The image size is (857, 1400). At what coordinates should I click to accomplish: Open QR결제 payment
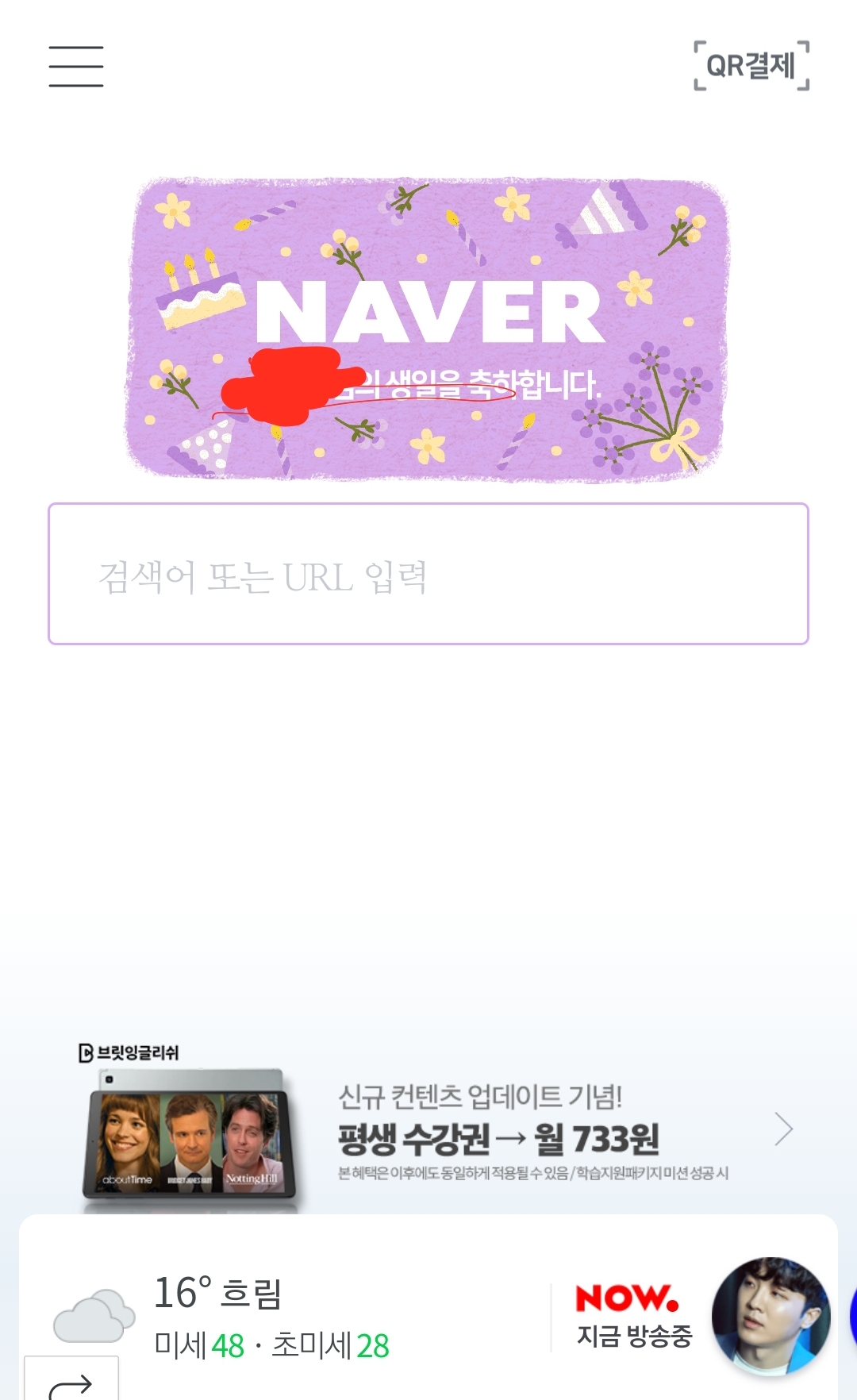tap(751, 66)
